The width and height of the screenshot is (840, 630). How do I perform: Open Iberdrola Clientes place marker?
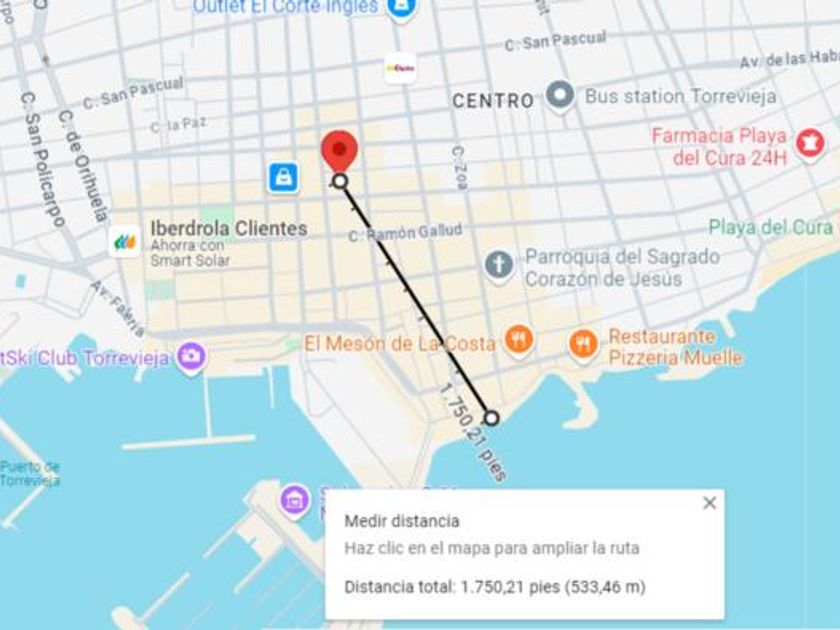[125, 241]
